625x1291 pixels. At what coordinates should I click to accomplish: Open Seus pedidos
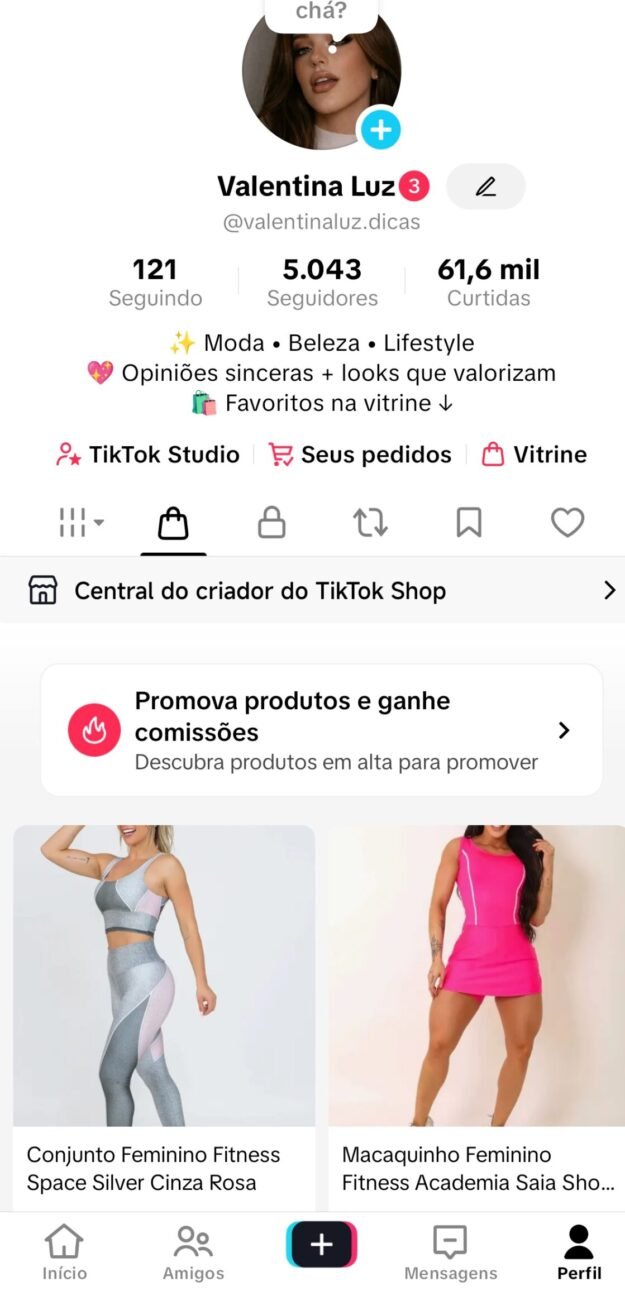pyautogui.click(x=361, y=455)
